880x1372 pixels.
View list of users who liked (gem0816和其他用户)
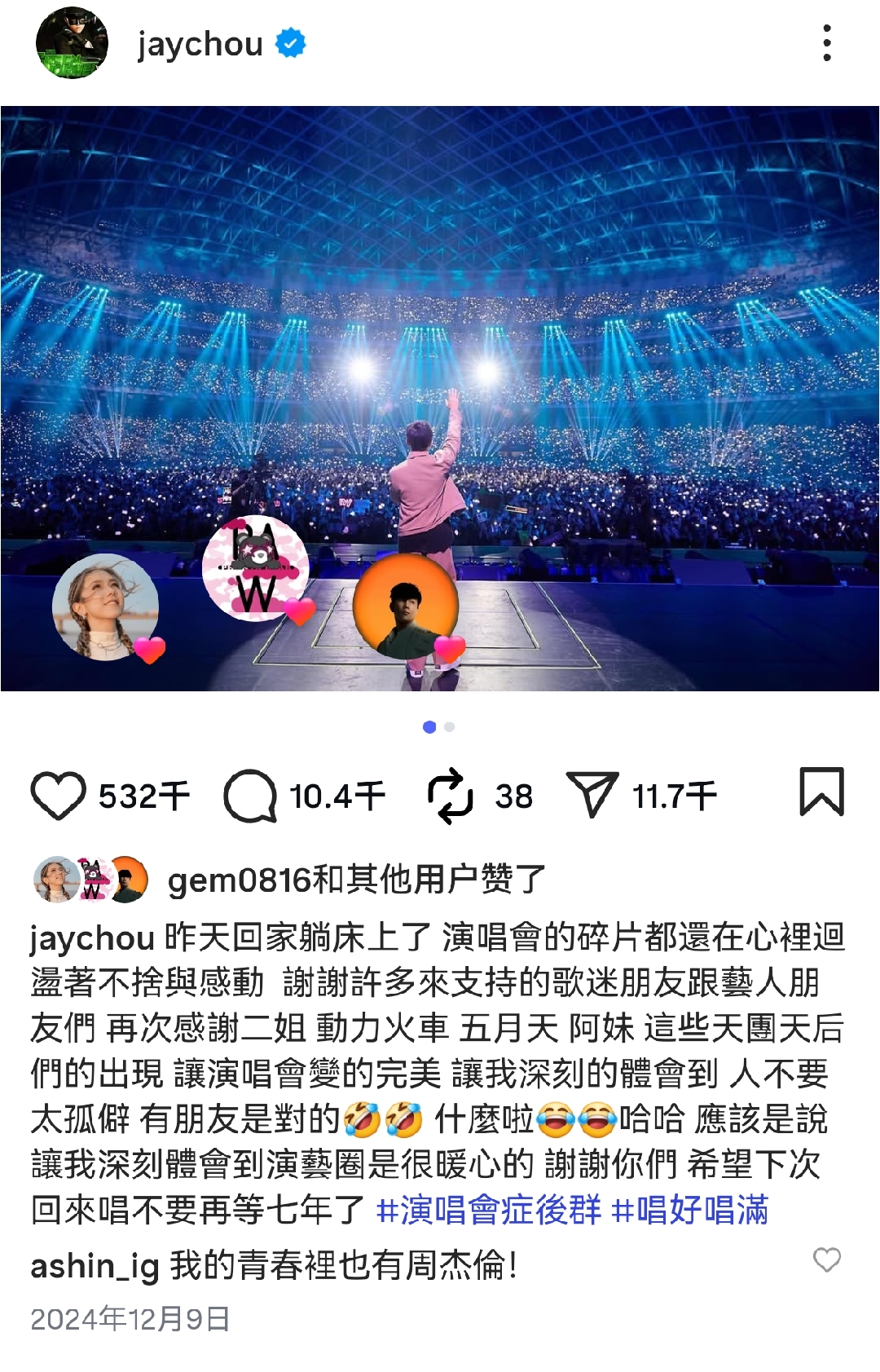pyautogui.click(x=356, y=880)
